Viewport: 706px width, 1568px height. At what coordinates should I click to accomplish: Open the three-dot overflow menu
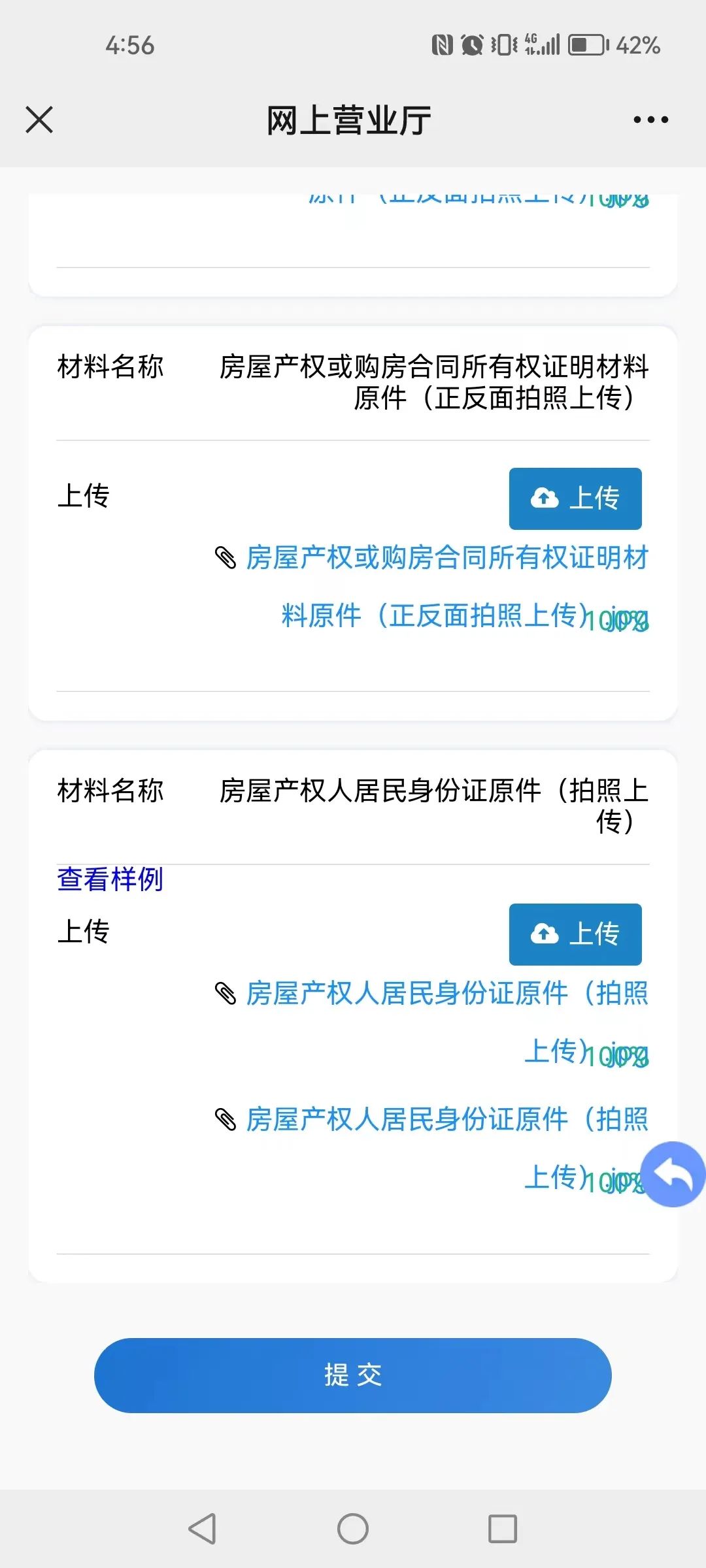tap(650, 120)
